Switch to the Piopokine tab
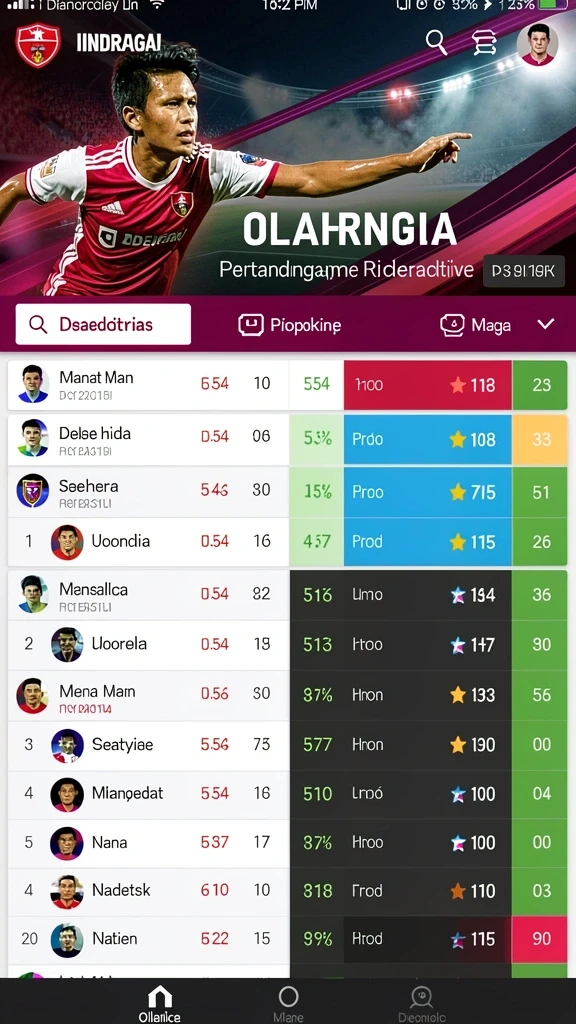Viewport: 576px width, 1024px height. 290,325
